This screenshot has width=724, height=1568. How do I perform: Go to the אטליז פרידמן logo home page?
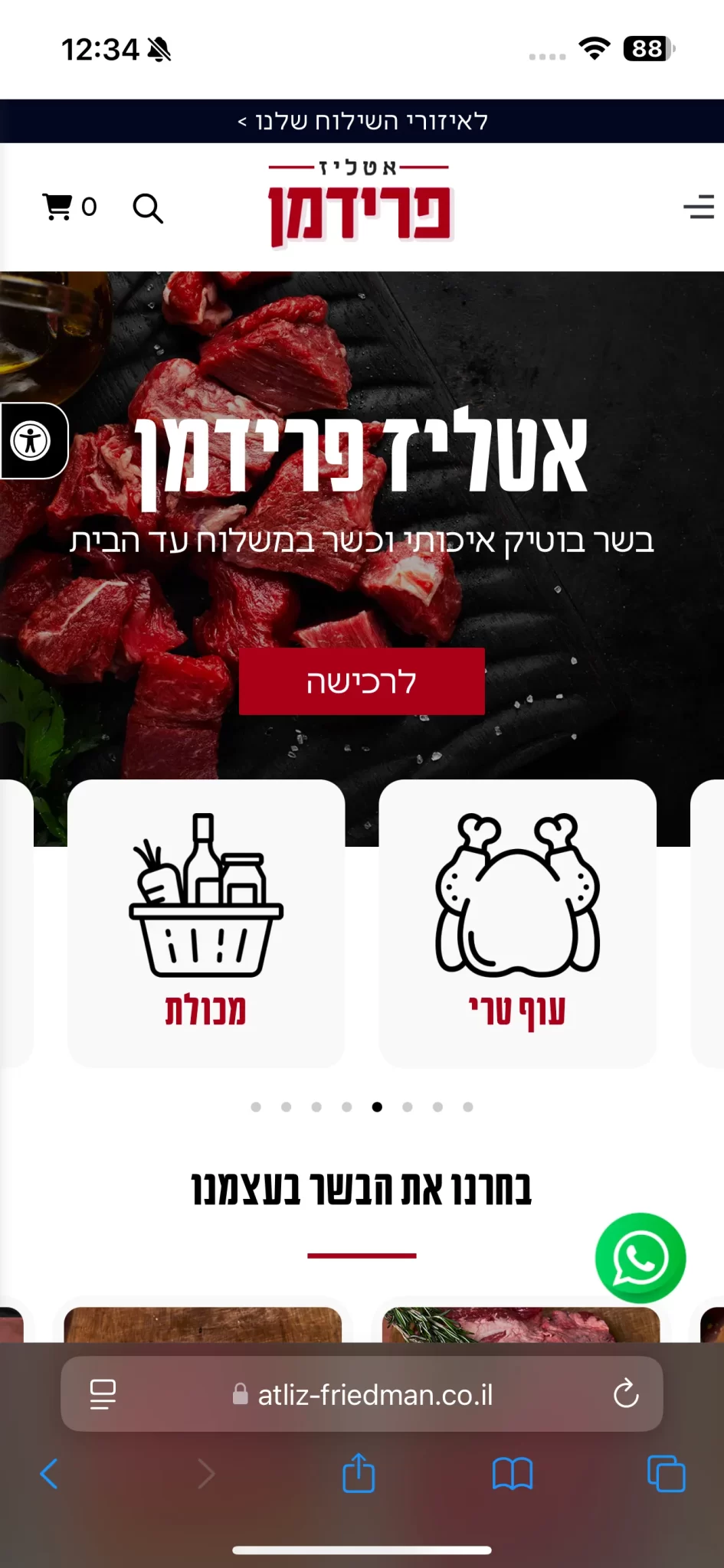tap(360, 205)
